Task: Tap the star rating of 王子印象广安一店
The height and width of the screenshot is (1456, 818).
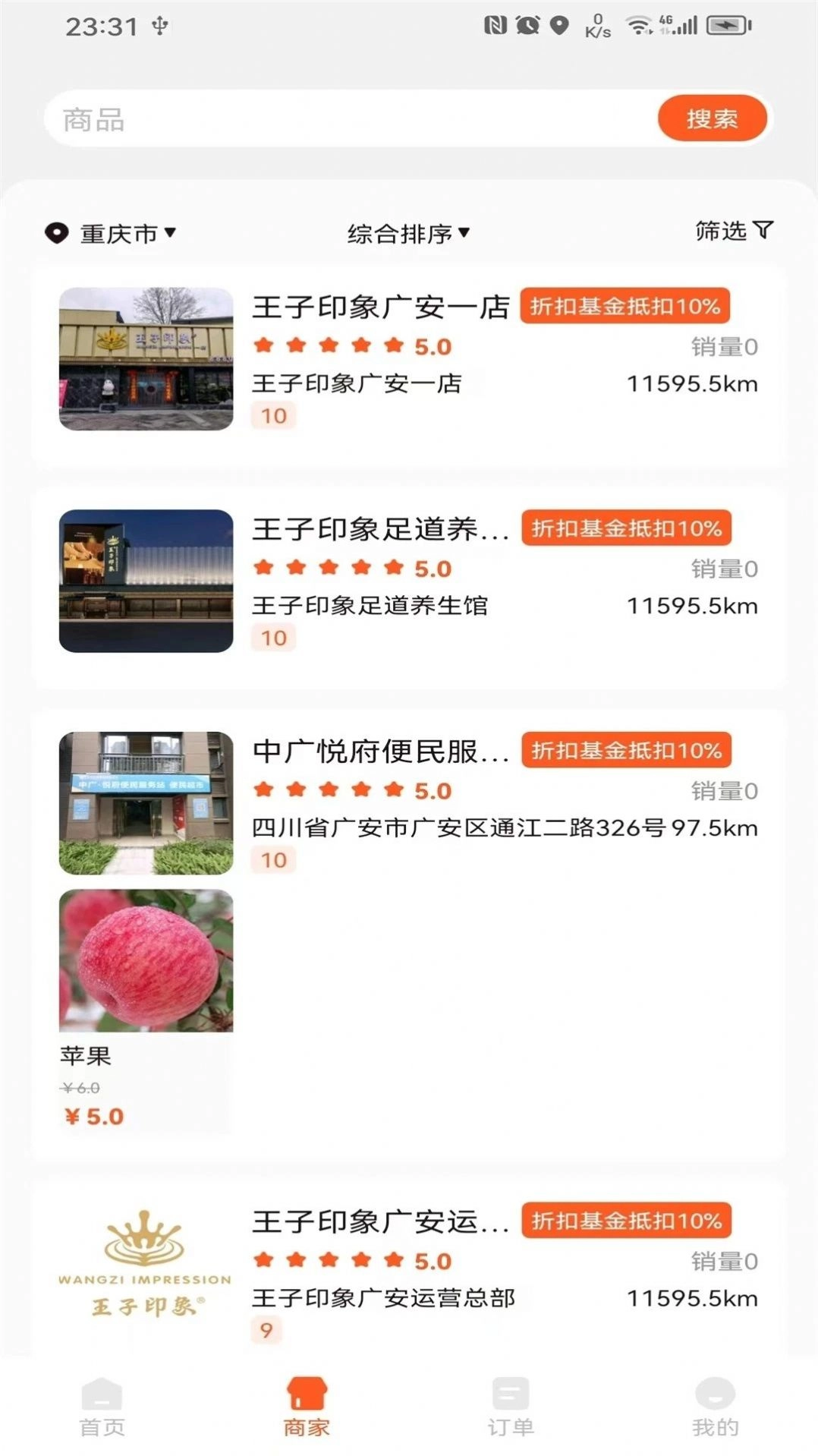Action: tap(326, 345)
